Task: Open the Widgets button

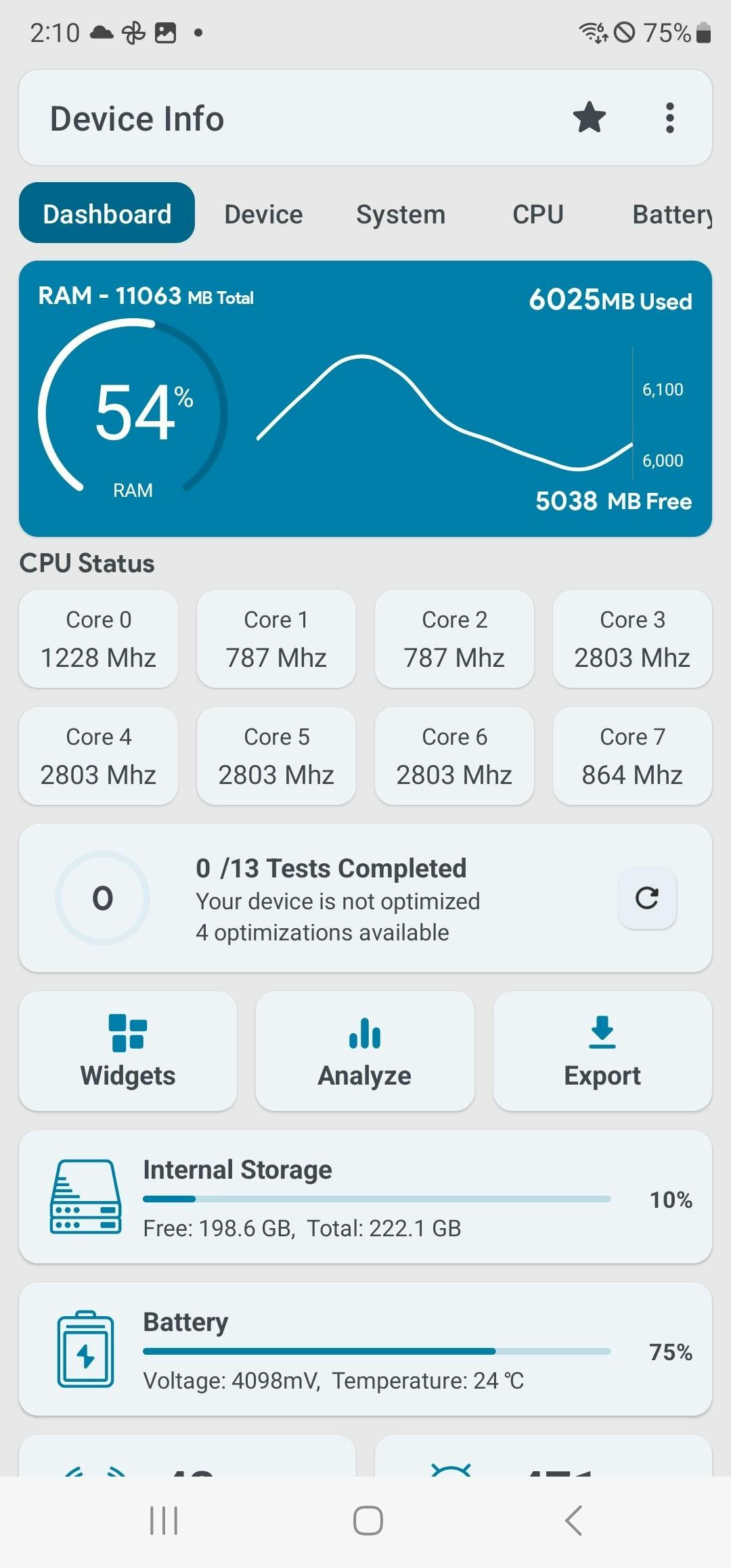Action: coord(128,1051)
